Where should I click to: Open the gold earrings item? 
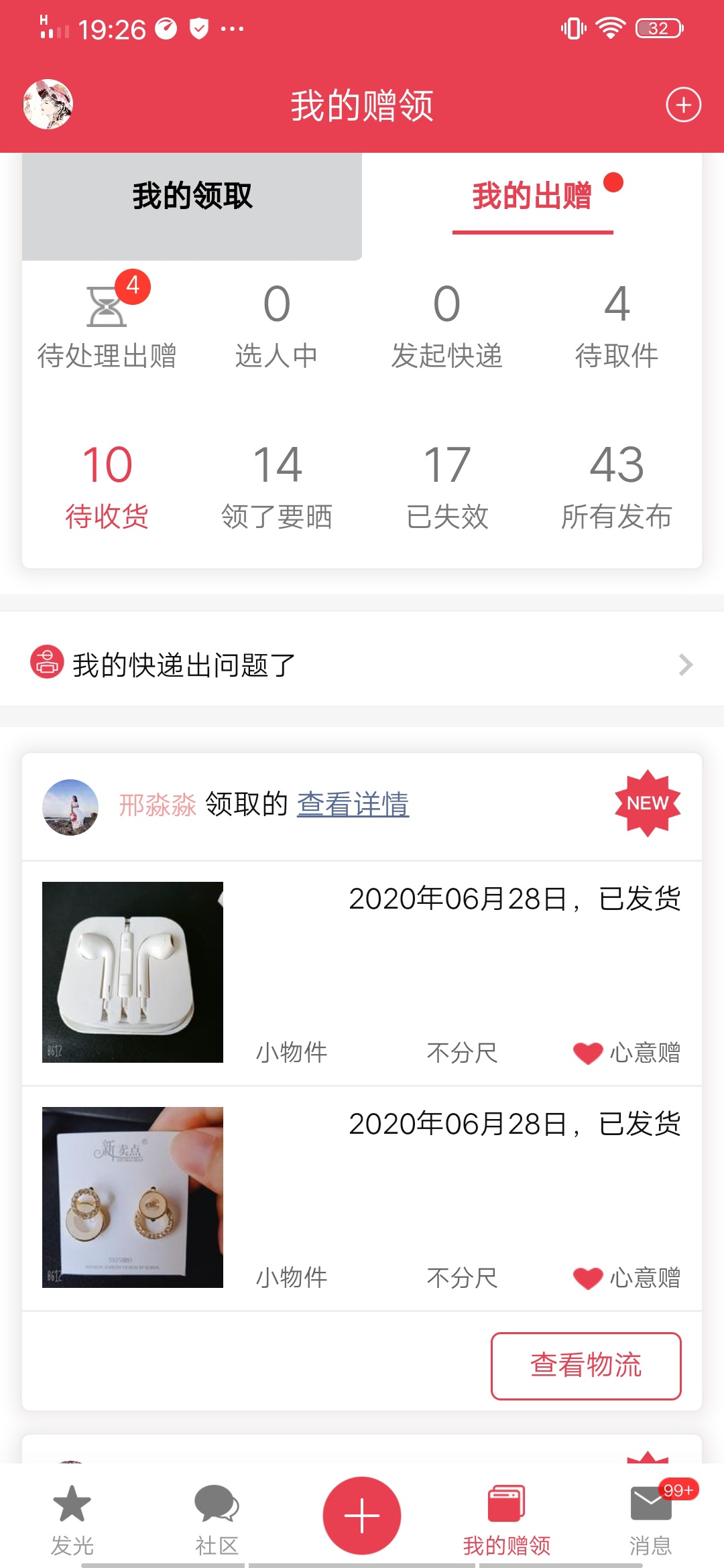(x=133, y=1197)
